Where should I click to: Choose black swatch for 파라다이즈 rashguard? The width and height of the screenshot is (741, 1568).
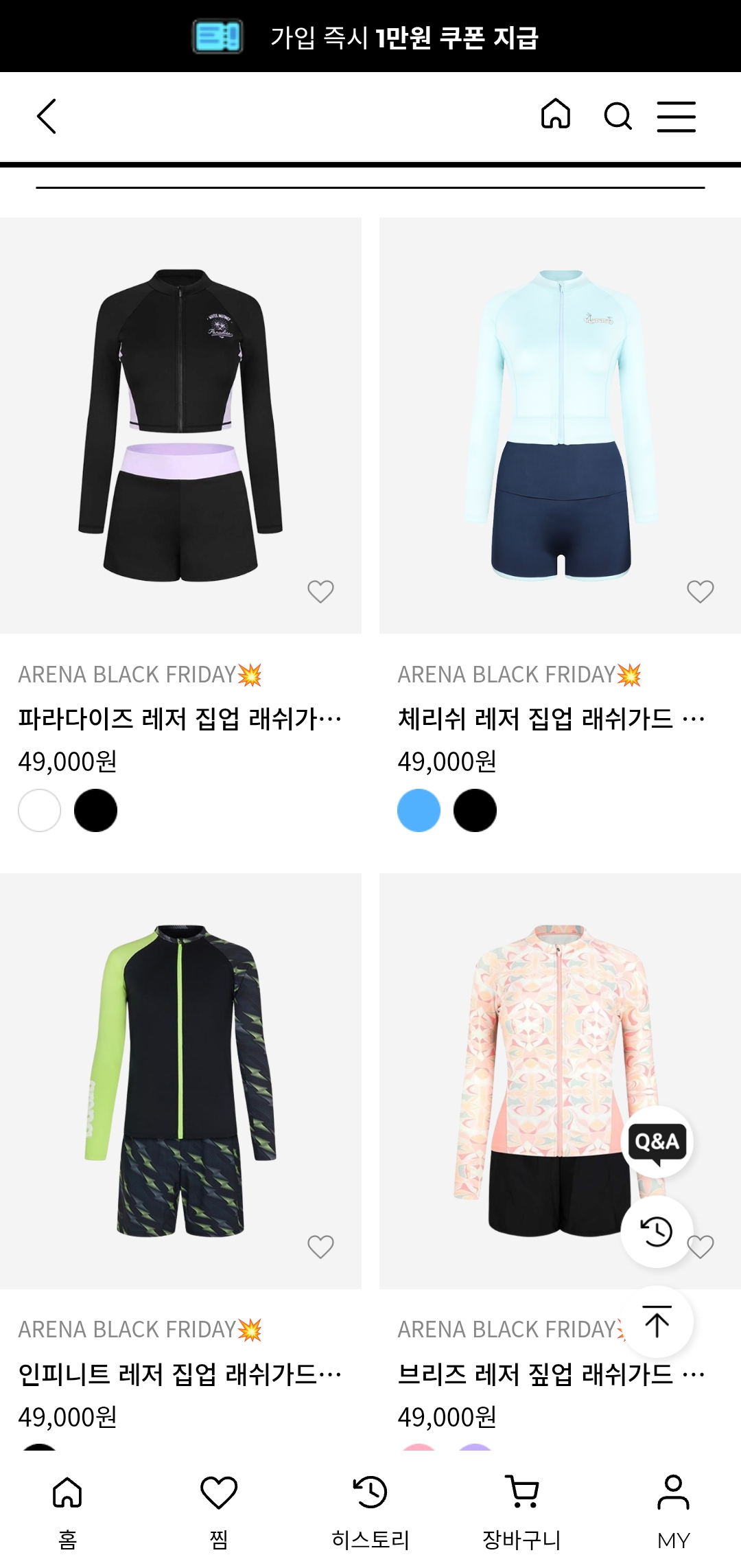tap(95, 810)
